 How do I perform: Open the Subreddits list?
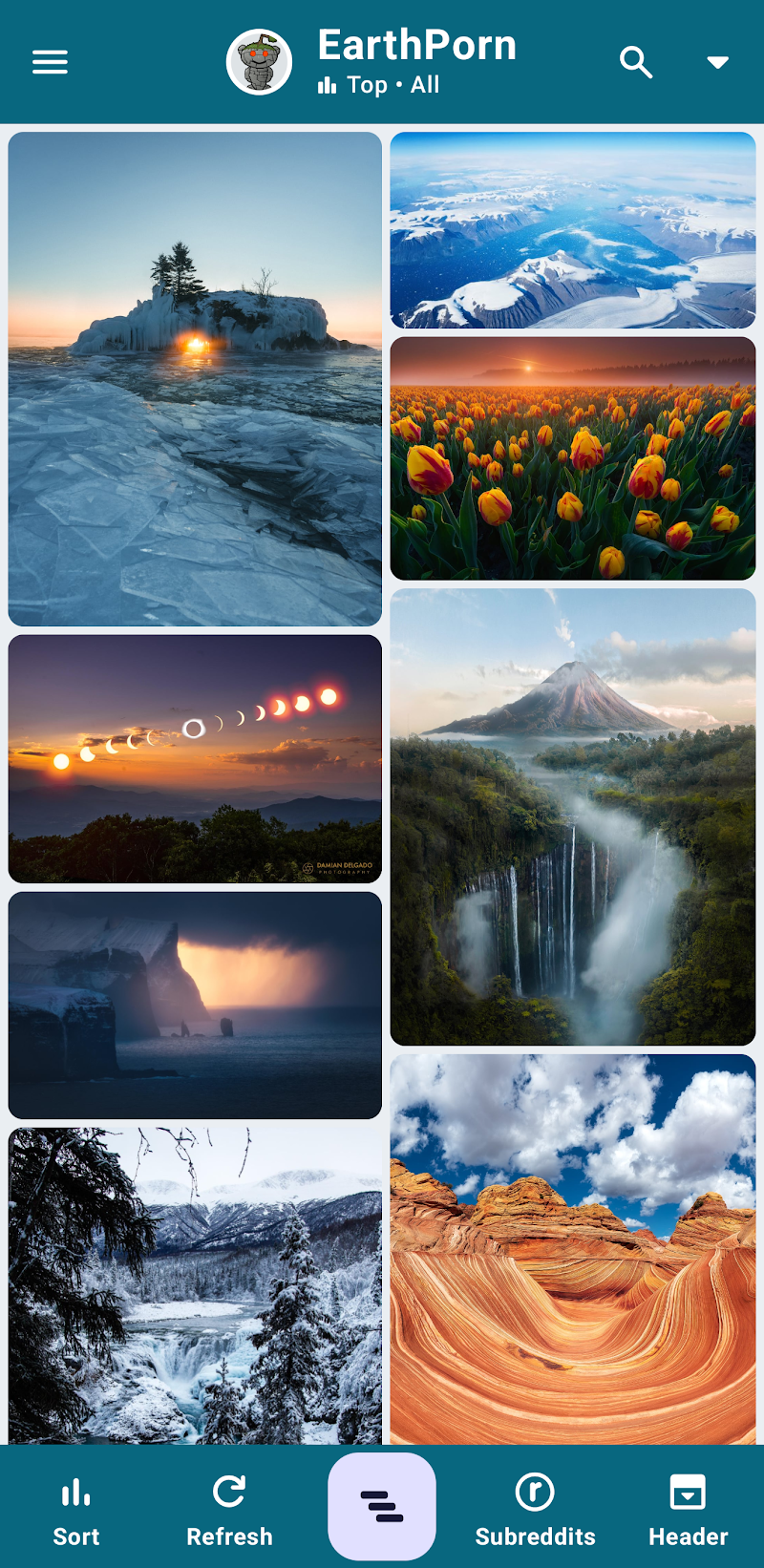tap(535, 1511)
